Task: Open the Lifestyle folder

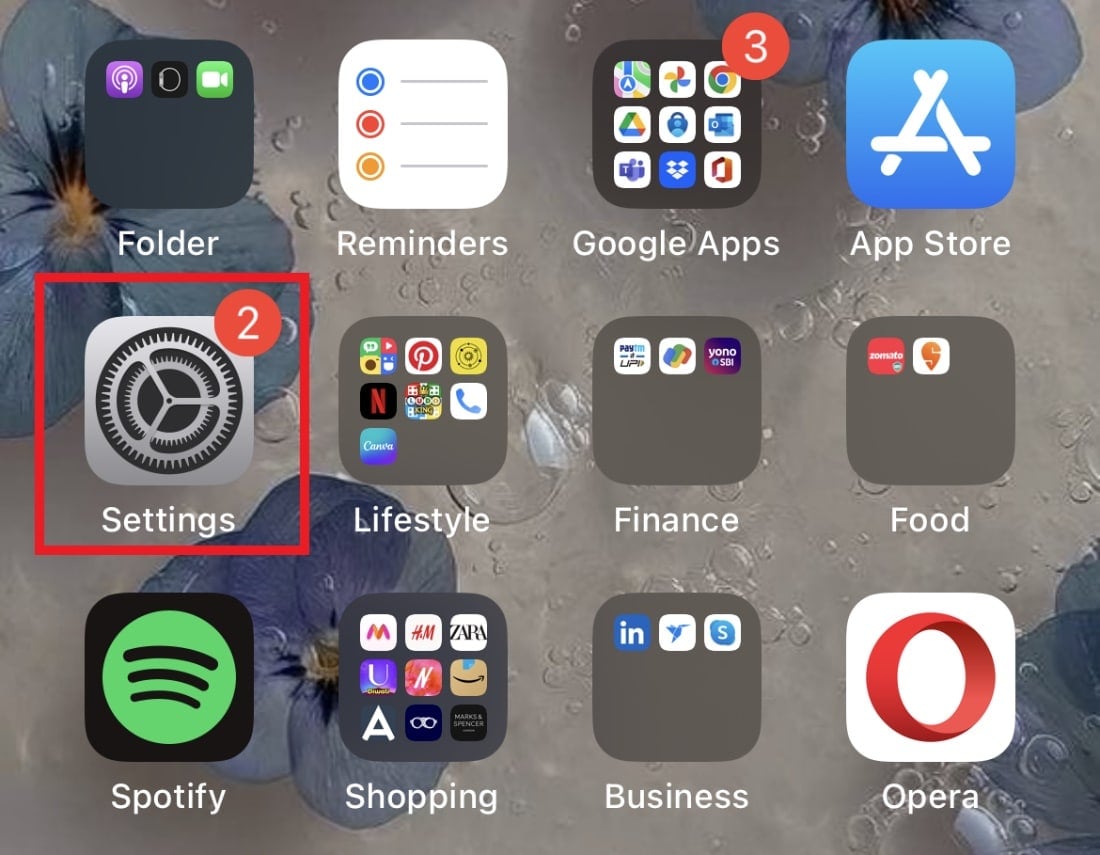Action: 422,400
